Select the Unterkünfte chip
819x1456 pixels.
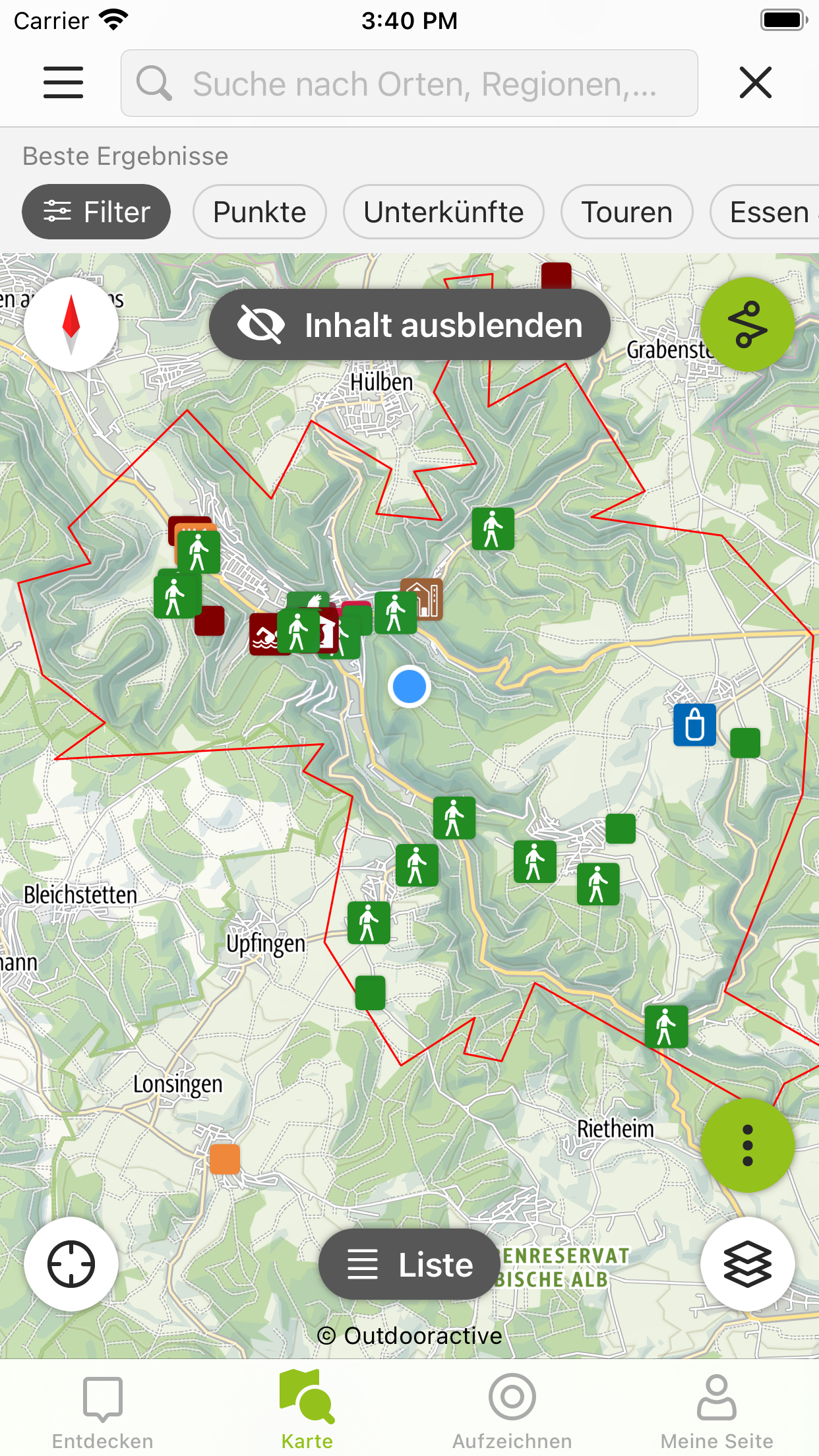(443, 212)
